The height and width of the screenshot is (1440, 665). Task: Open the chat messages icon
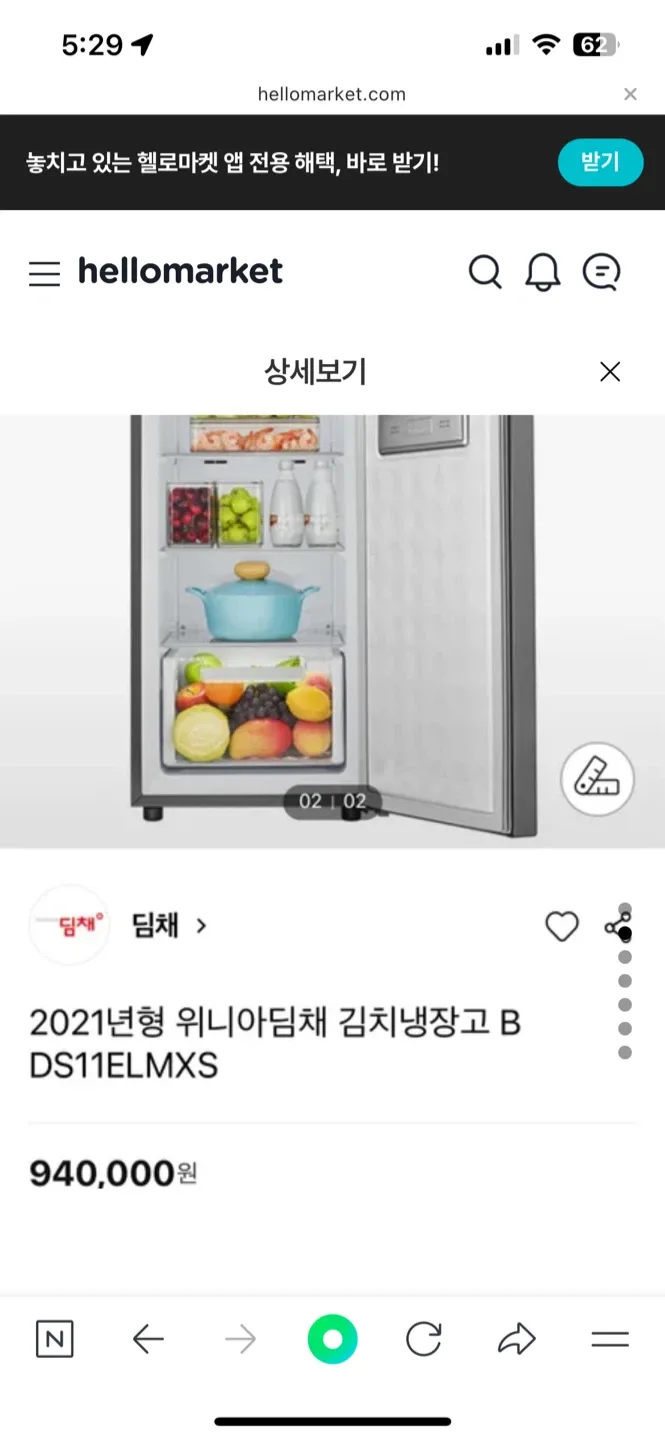[x=602, y=272]
